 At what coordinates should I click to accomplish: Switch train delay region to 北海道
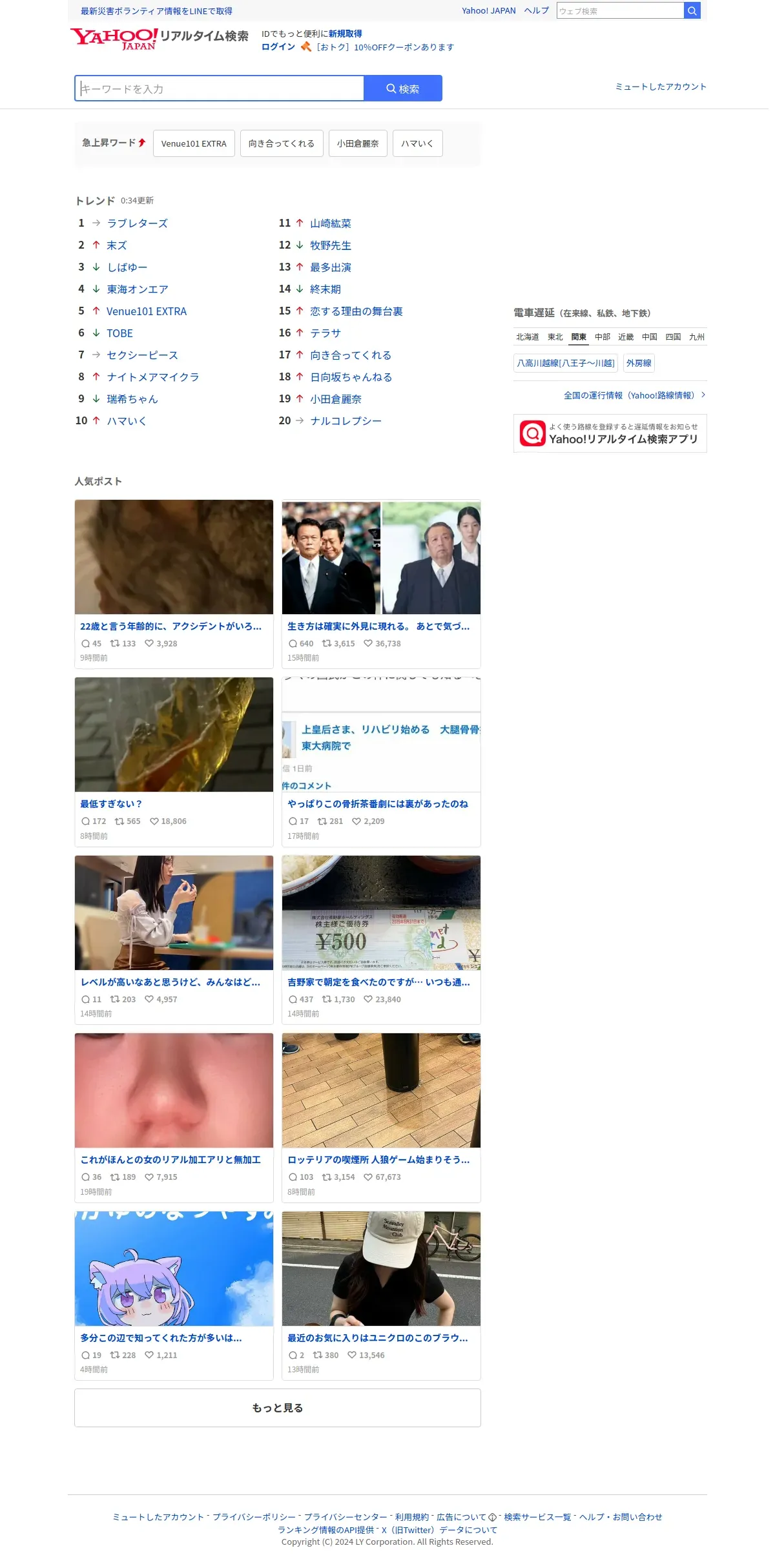527,337
